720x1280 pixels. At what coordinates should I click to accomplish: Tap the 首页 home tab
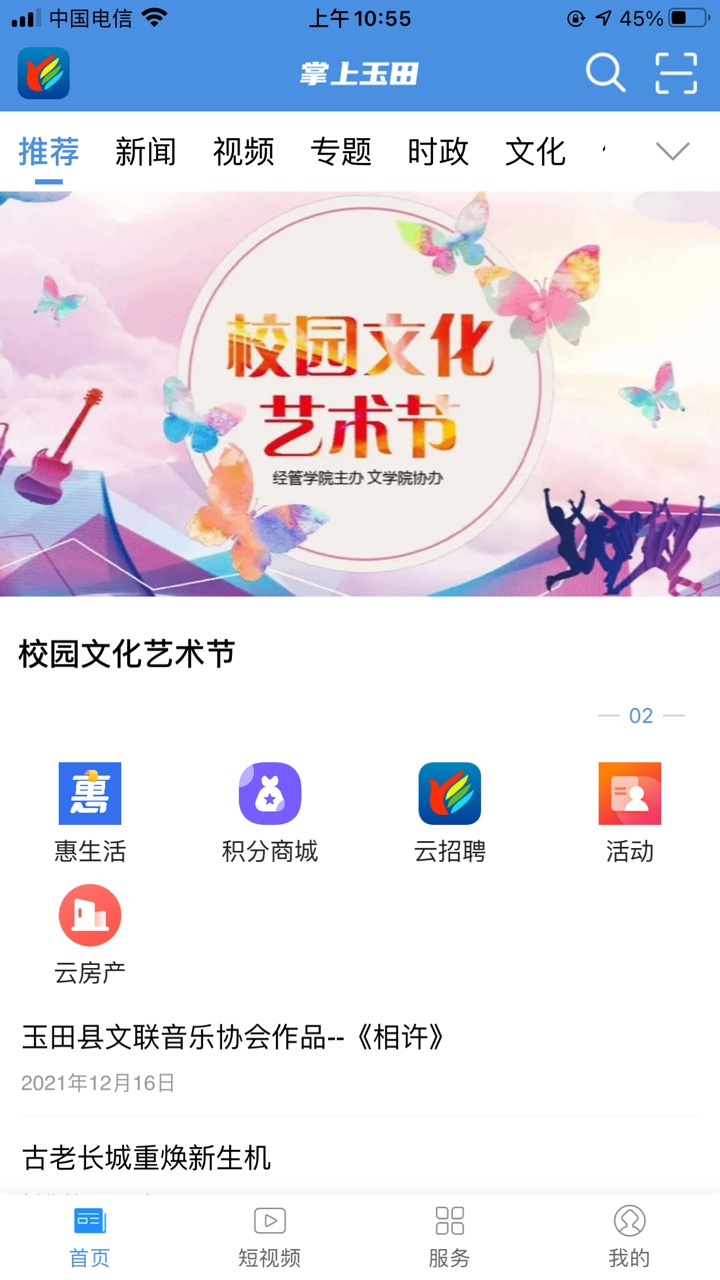90,1237
